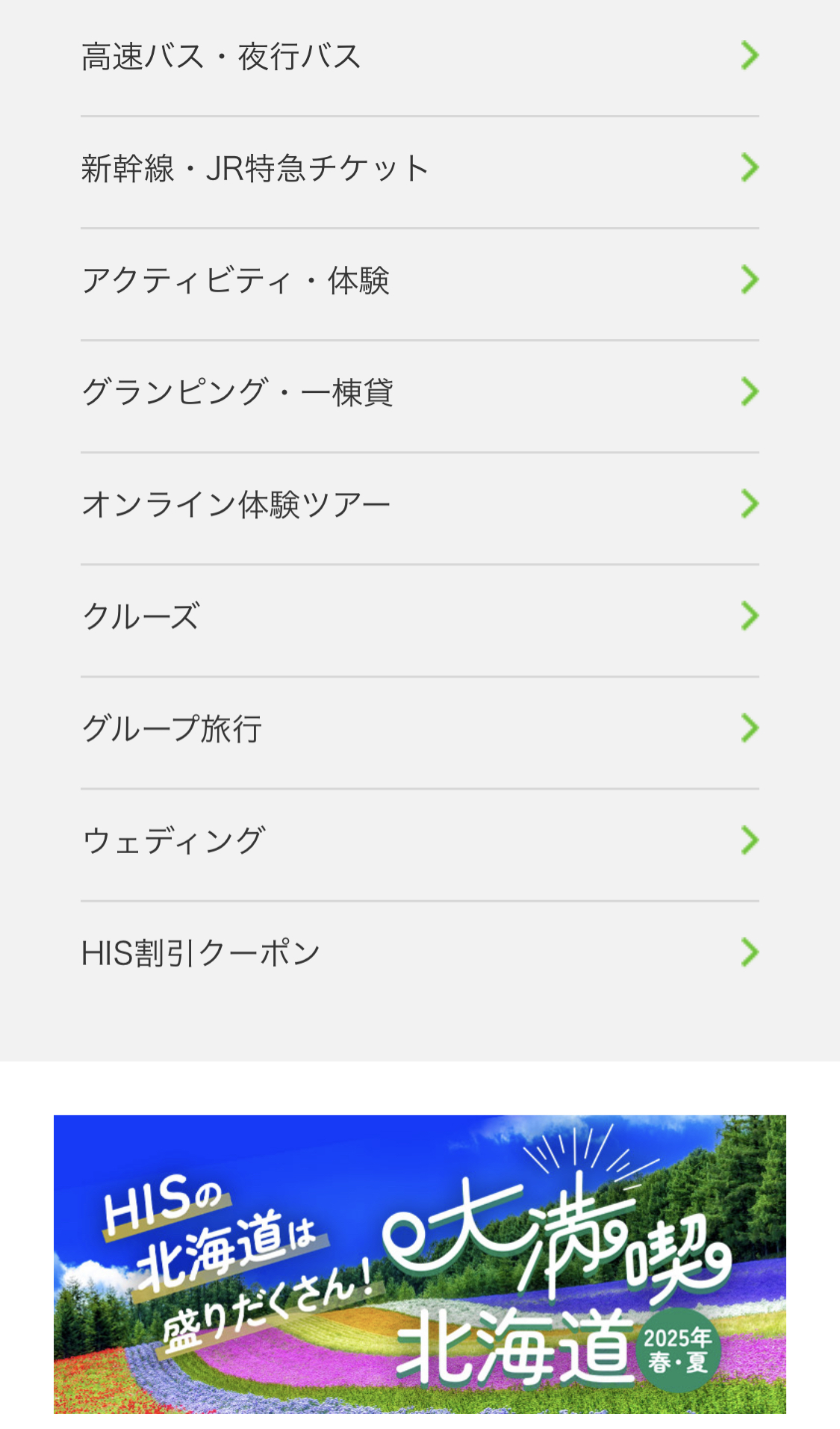Open アクティビティ・体験 section
840x1429 pixels.
click(x=420, y=280)
